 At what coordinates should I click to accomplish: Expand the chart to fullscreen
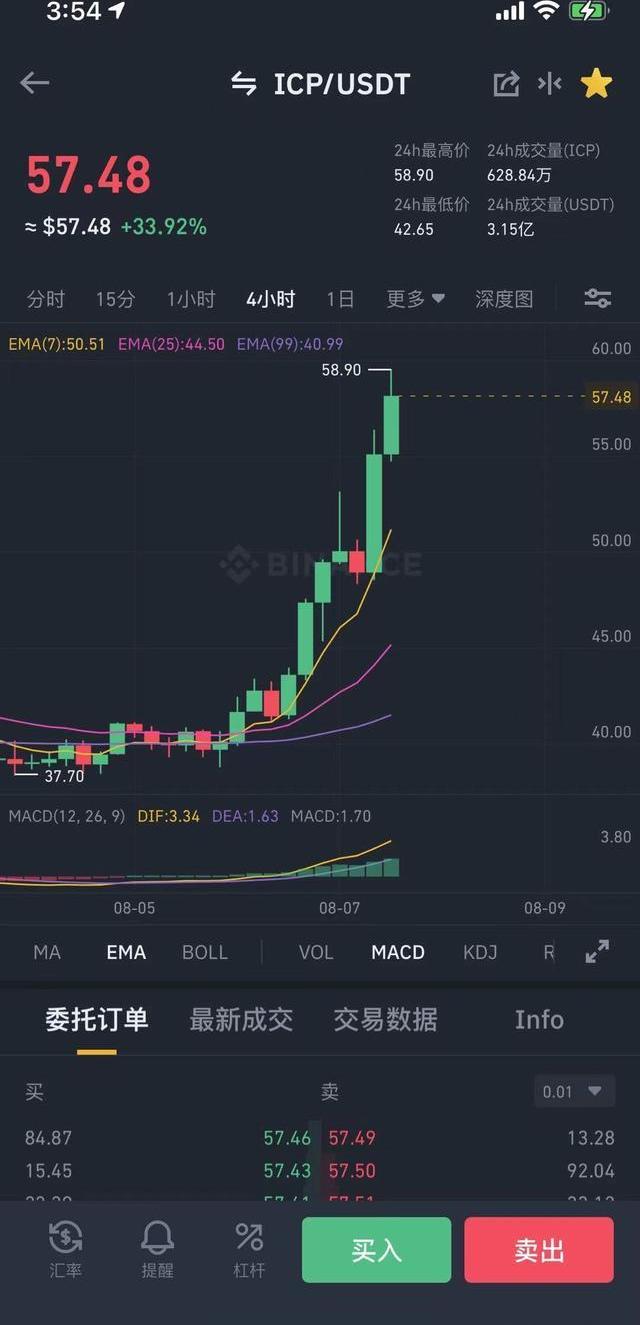[597, 952]
